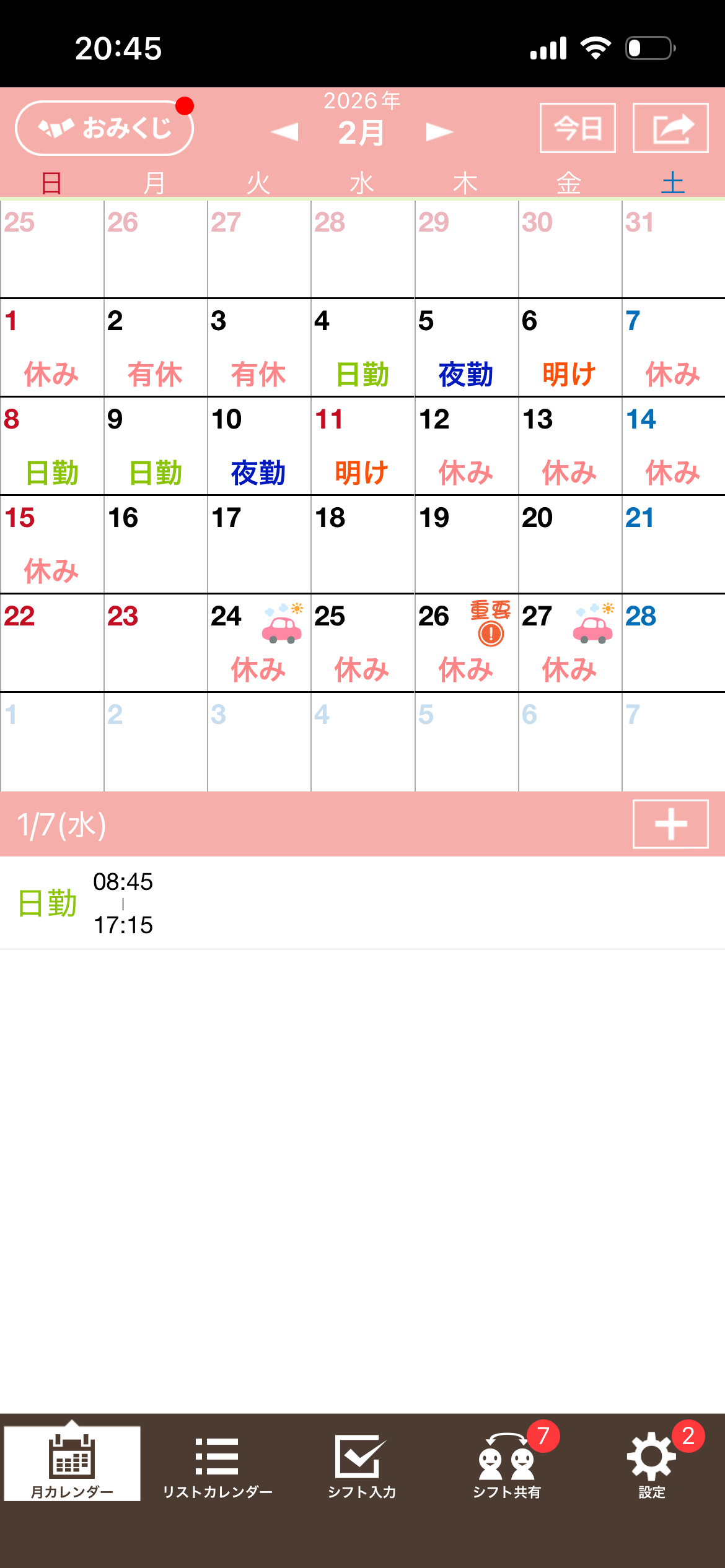Screen dimensions: 725x1568
Task: Select February 28 on the calendar
Action: 673,643
